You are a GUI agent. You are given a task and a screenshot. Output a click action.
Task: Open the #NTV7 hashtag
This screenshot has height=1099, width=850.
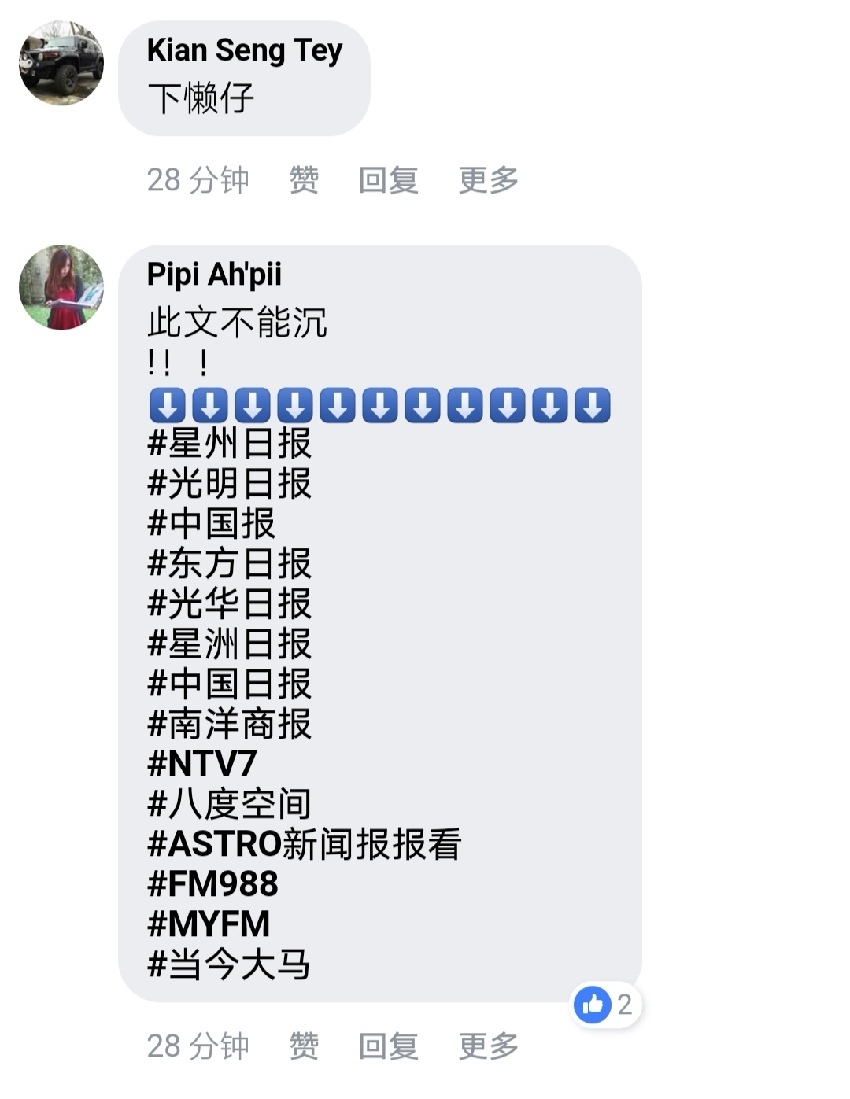click(x=202, y=764)
